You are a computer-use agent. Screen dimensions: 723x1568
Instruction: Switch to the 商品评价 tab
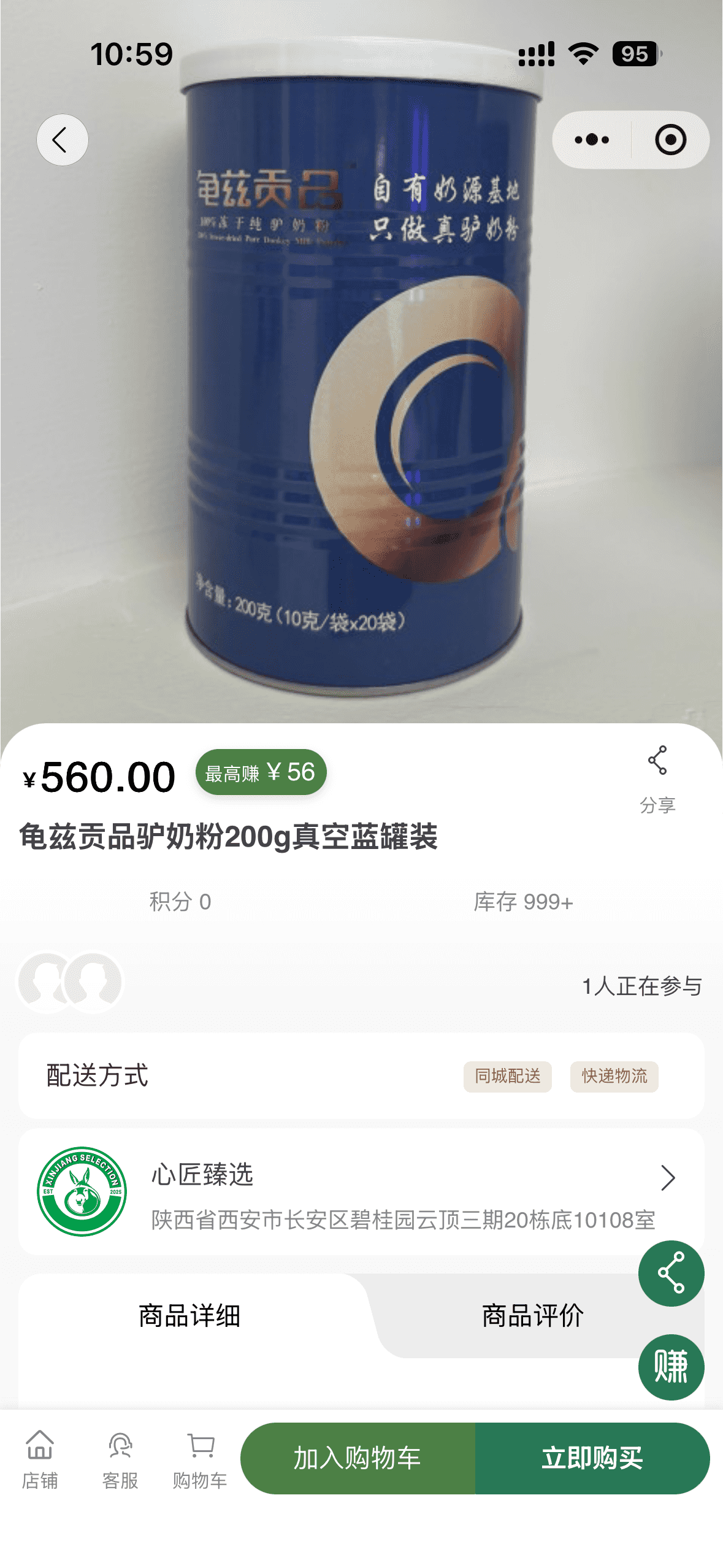click(x=532, y=1316)
